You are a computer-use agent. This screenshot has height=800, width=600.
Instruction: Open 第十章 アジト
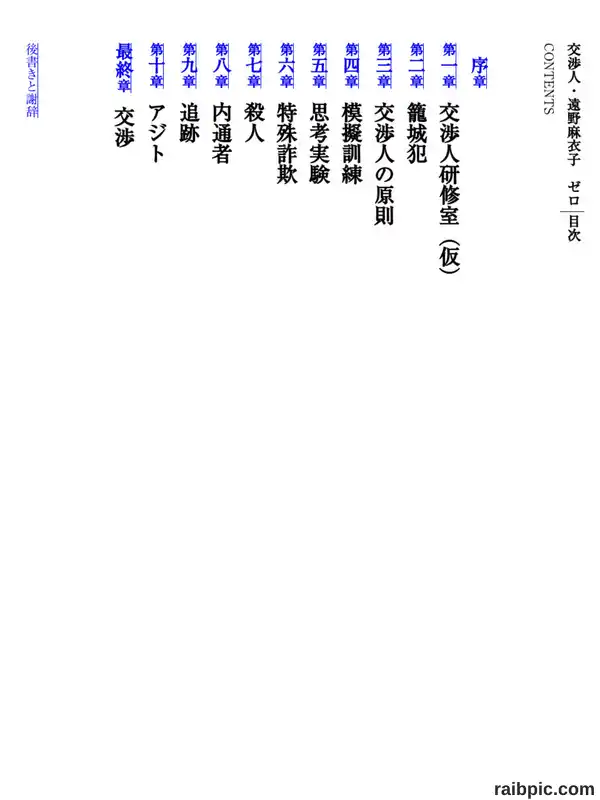[157, 65]
